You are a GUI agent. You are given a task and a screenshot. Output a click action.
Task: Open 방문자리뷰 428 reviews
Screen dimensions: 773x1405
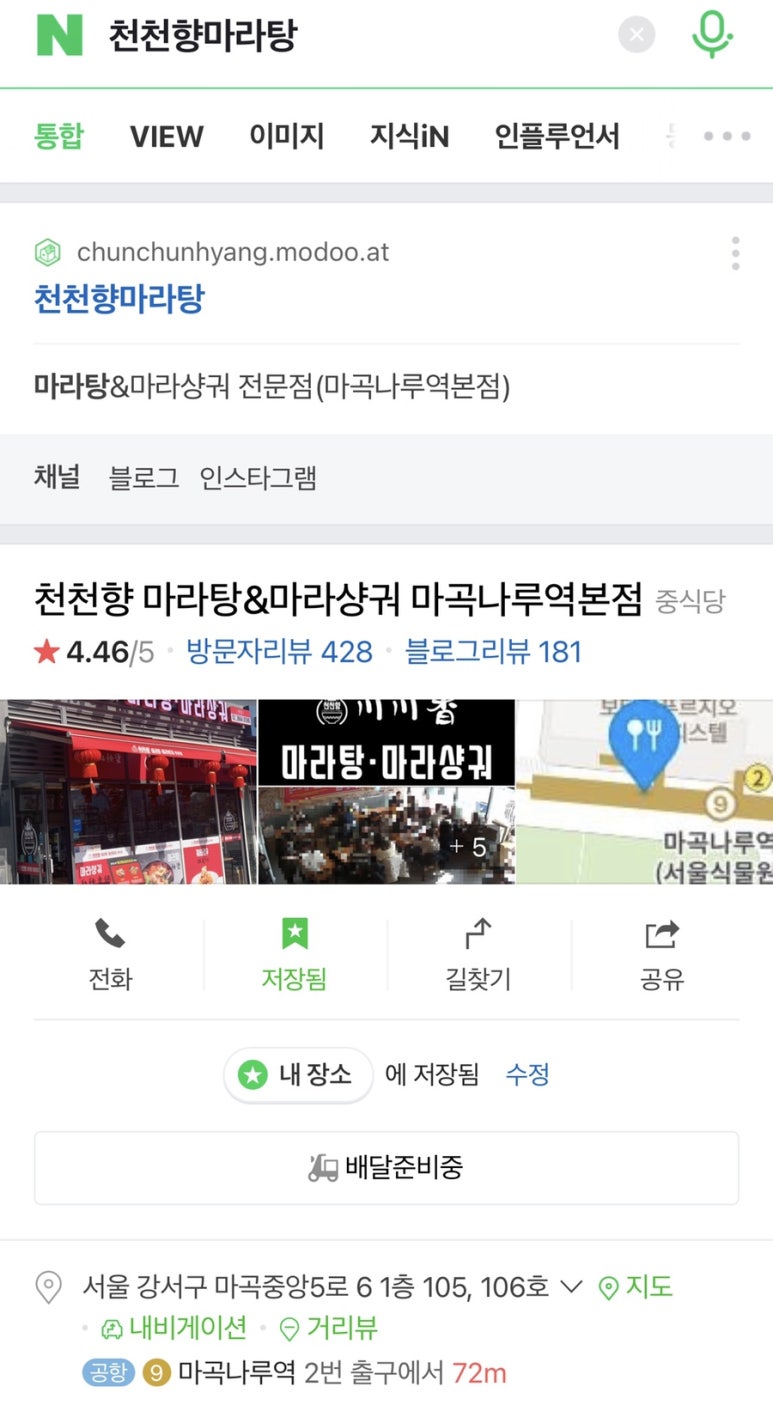click(279, 653)
